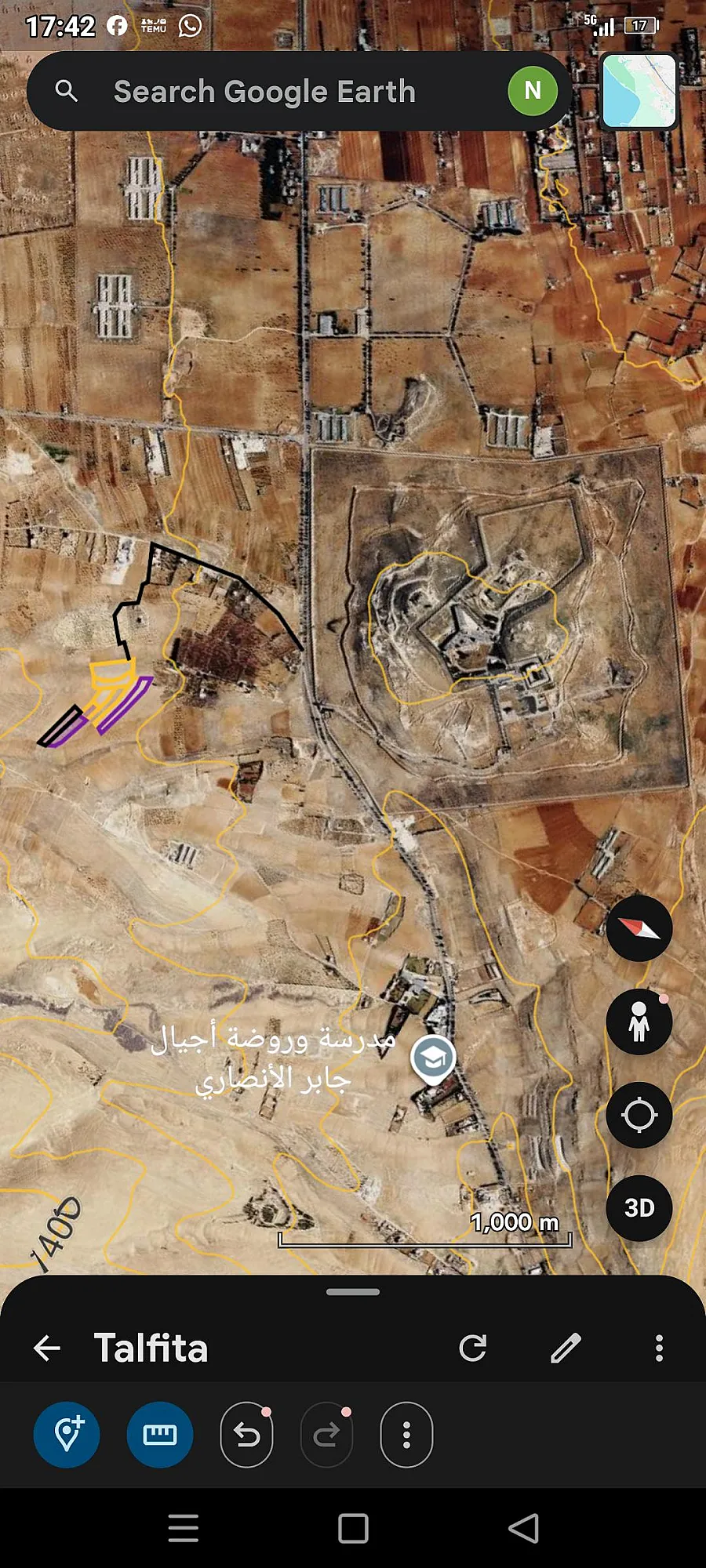Center the map on my location

pyautogui.click(x=639, y=1115)
